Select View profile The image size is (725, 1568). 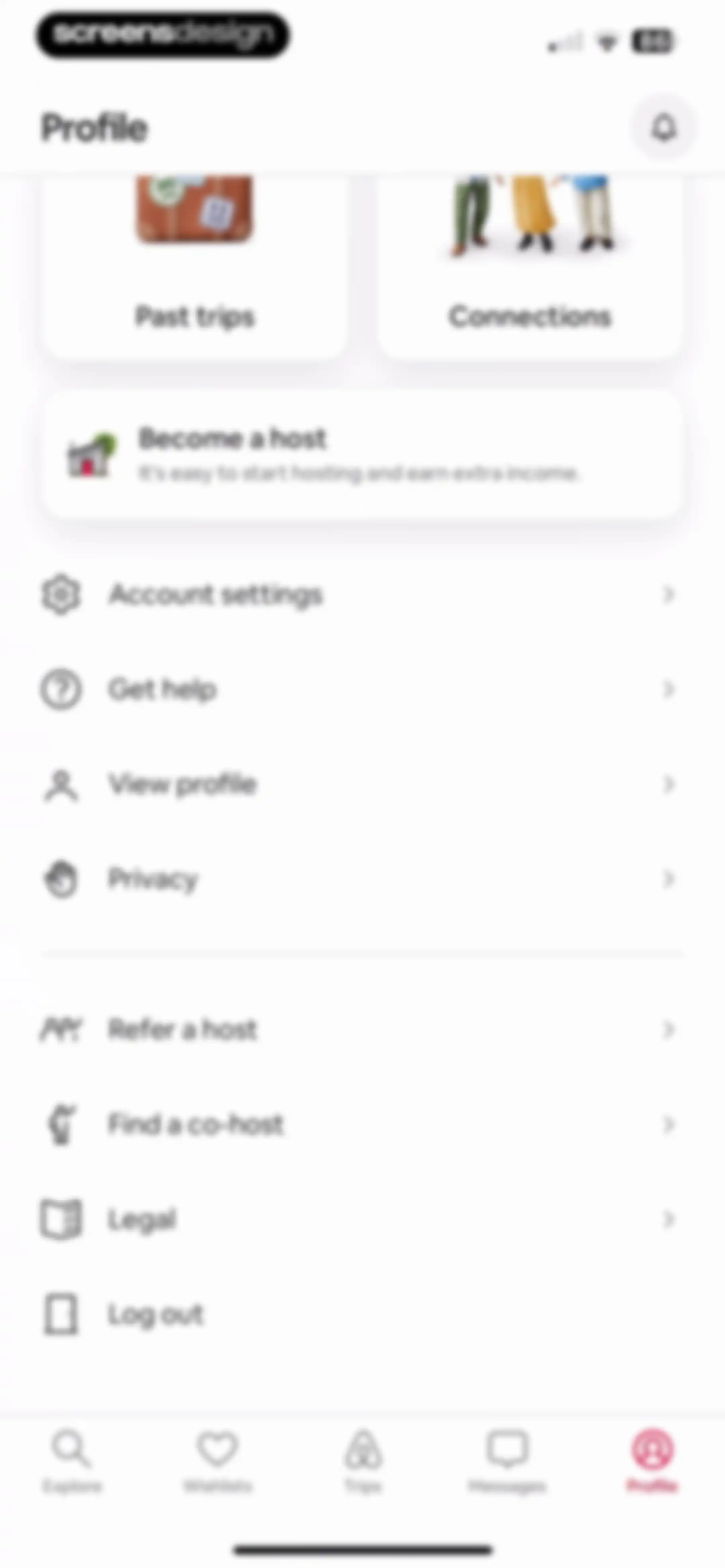362,784
